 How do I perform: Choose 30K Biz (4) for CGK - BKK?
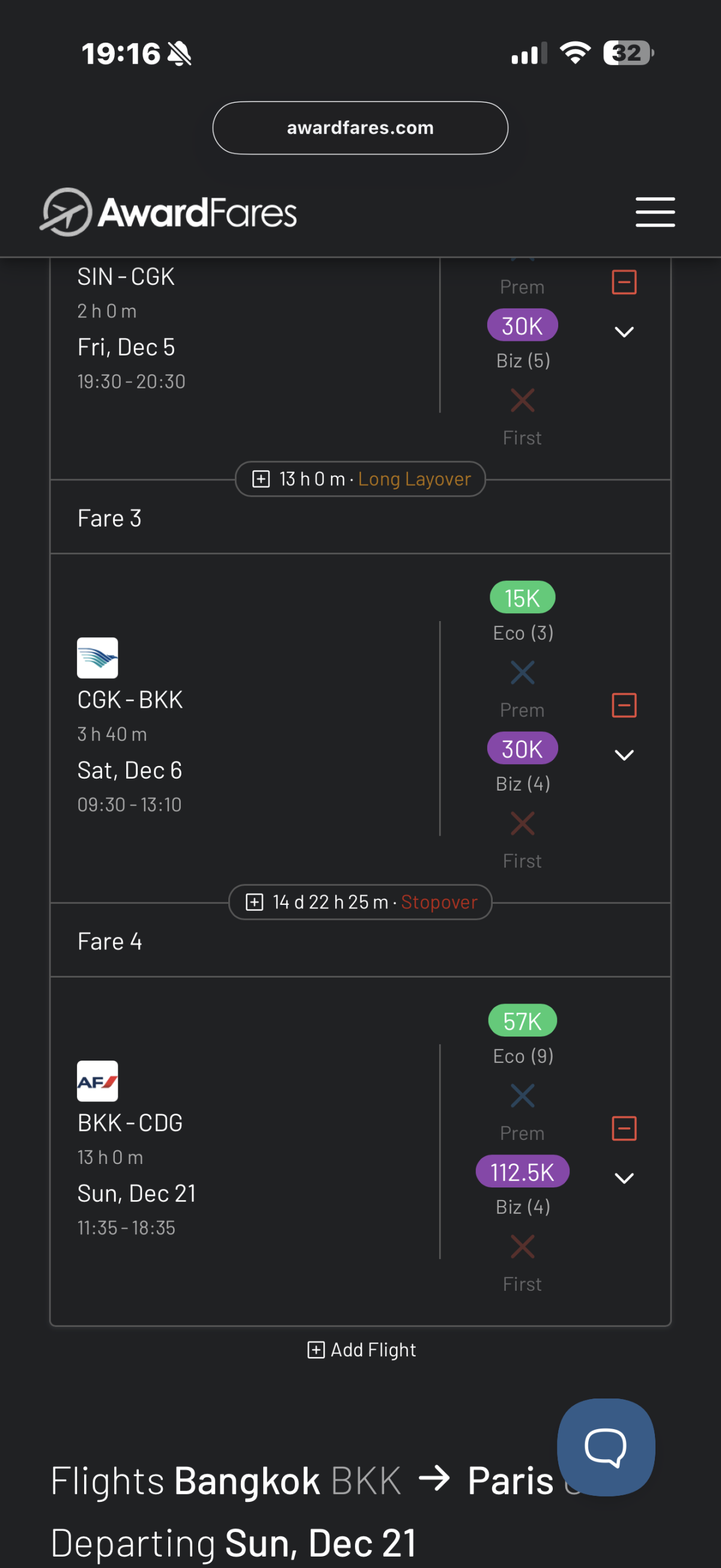[522, 749]
